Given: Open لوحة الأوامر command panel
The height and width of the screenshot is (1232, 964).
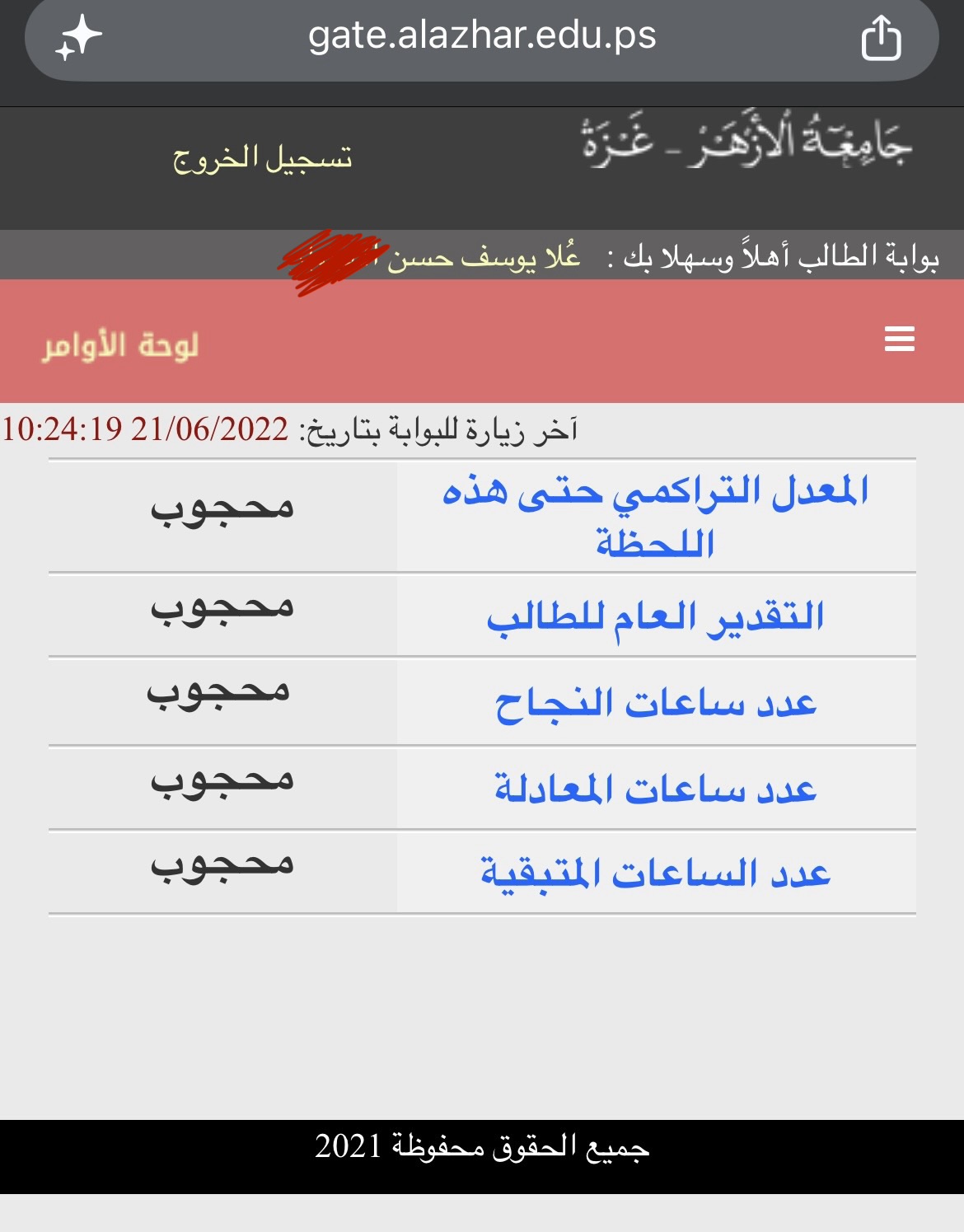Looking at the screenshot, I should 121,344.
